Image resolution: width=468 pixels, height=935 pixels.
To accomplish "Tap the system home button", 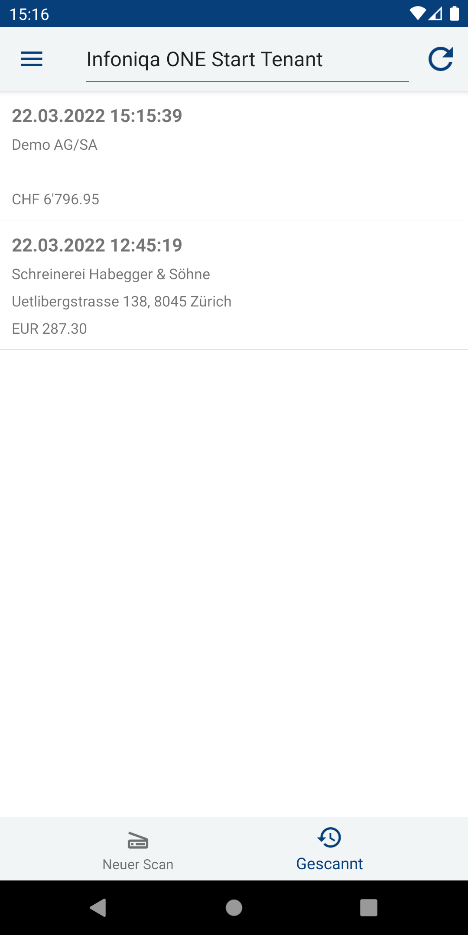I will (234, 908).
